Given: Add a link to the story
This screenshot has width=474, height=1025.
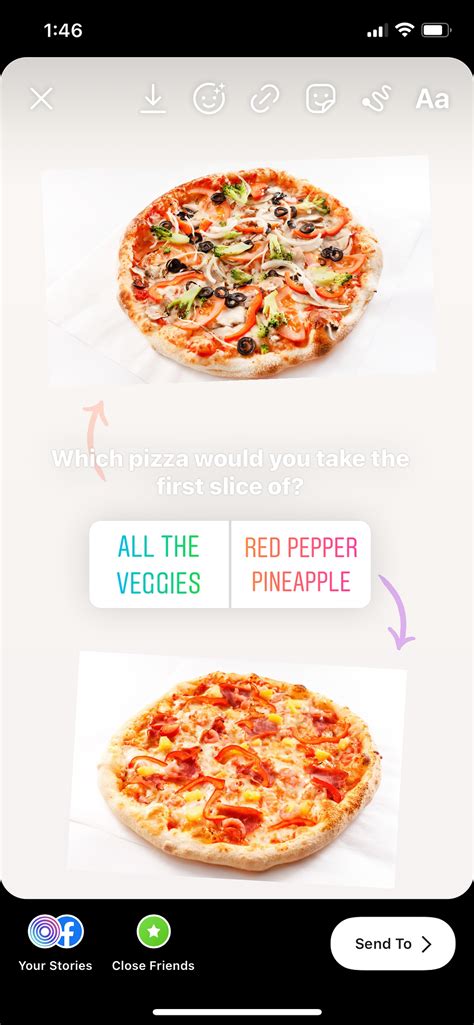Looking at the screenshot, I should [265, 99].
